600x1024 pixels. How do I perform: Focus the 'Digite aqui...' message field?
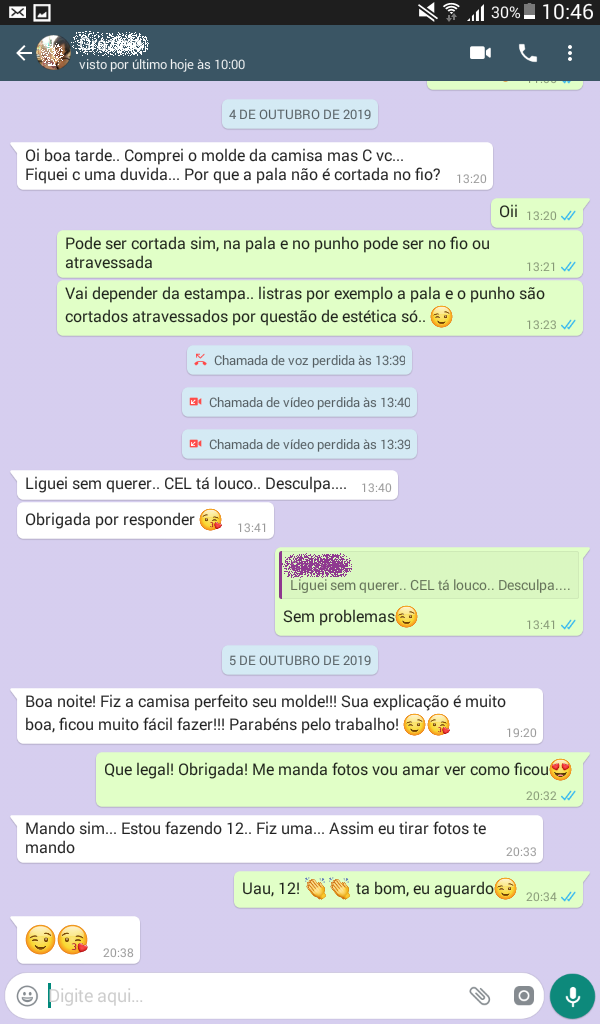pos(250,996)
